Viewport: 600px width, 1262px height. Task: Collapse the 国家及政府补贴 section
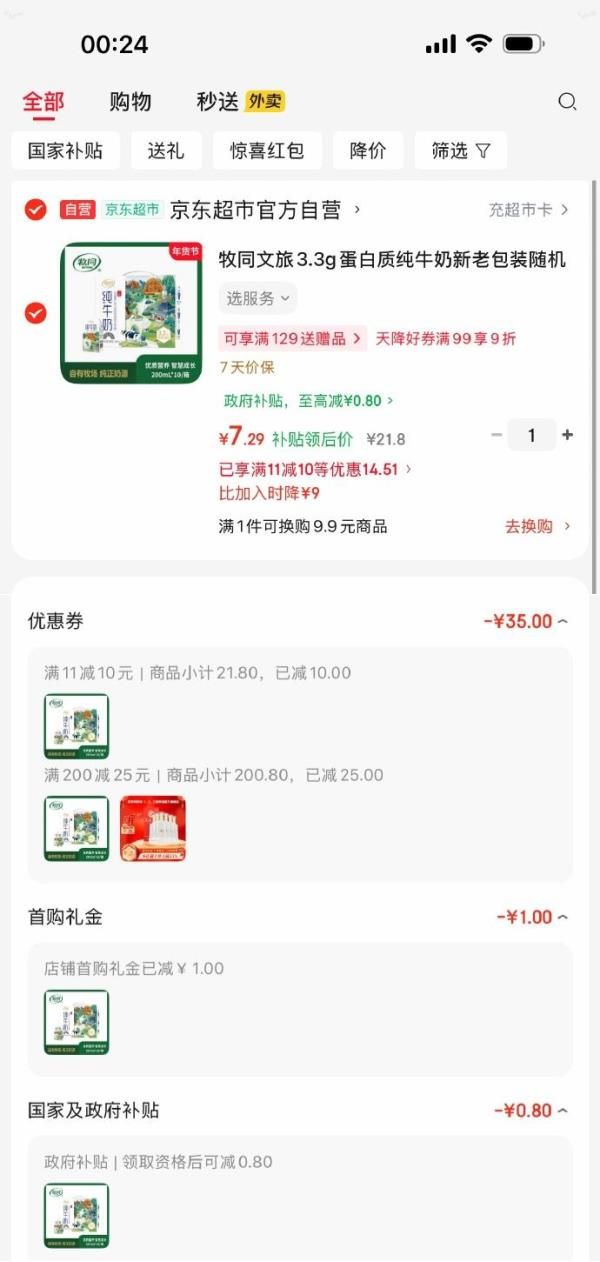(x=562, y=1111)
